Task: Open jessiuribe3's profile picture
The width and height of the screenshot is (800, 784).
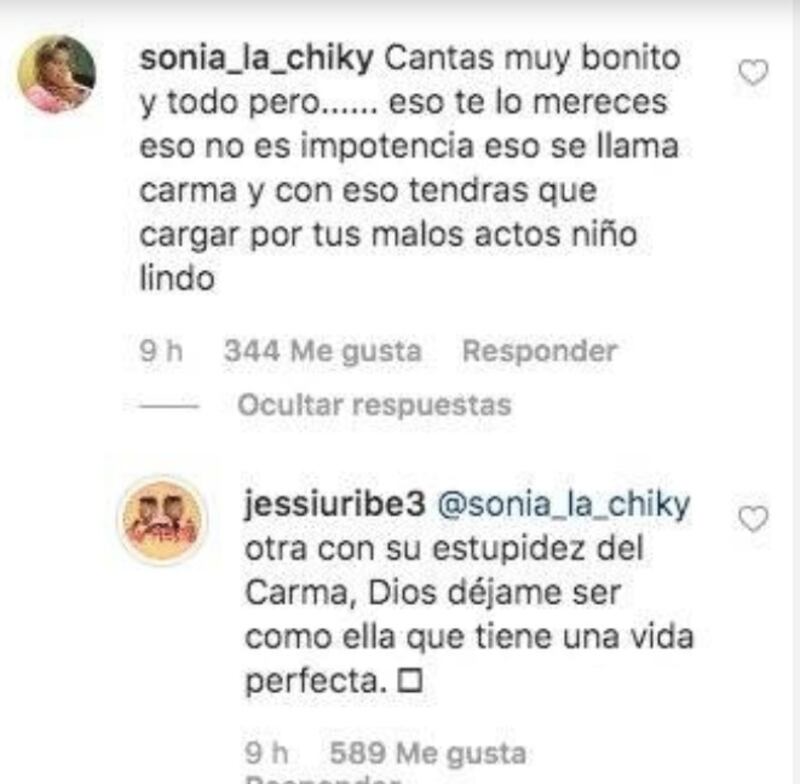Action: [161, 522]
